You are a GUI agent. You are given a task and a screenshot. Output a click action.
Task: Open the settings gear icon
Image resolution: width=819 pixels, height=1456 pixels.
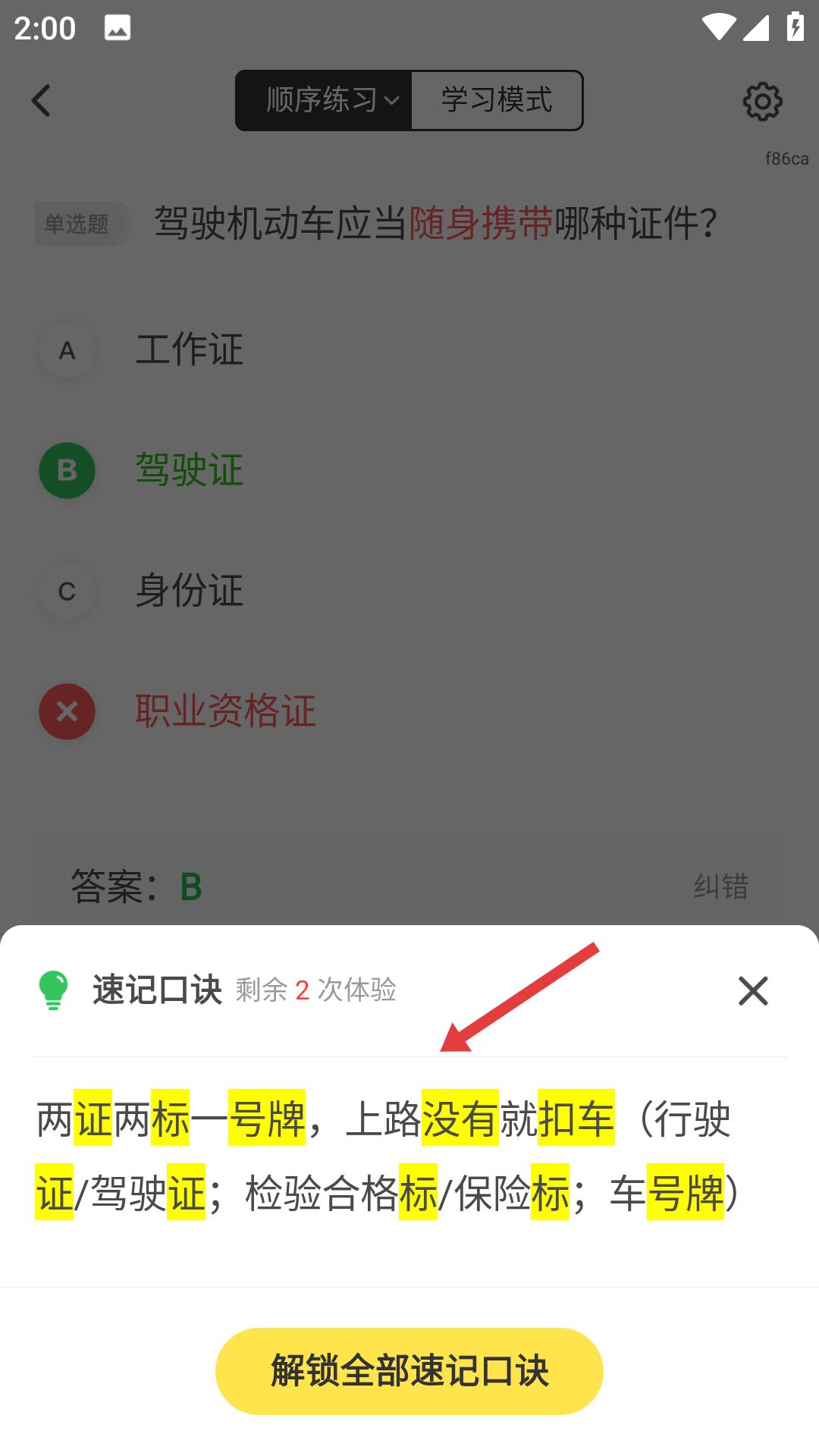(761, 101)
